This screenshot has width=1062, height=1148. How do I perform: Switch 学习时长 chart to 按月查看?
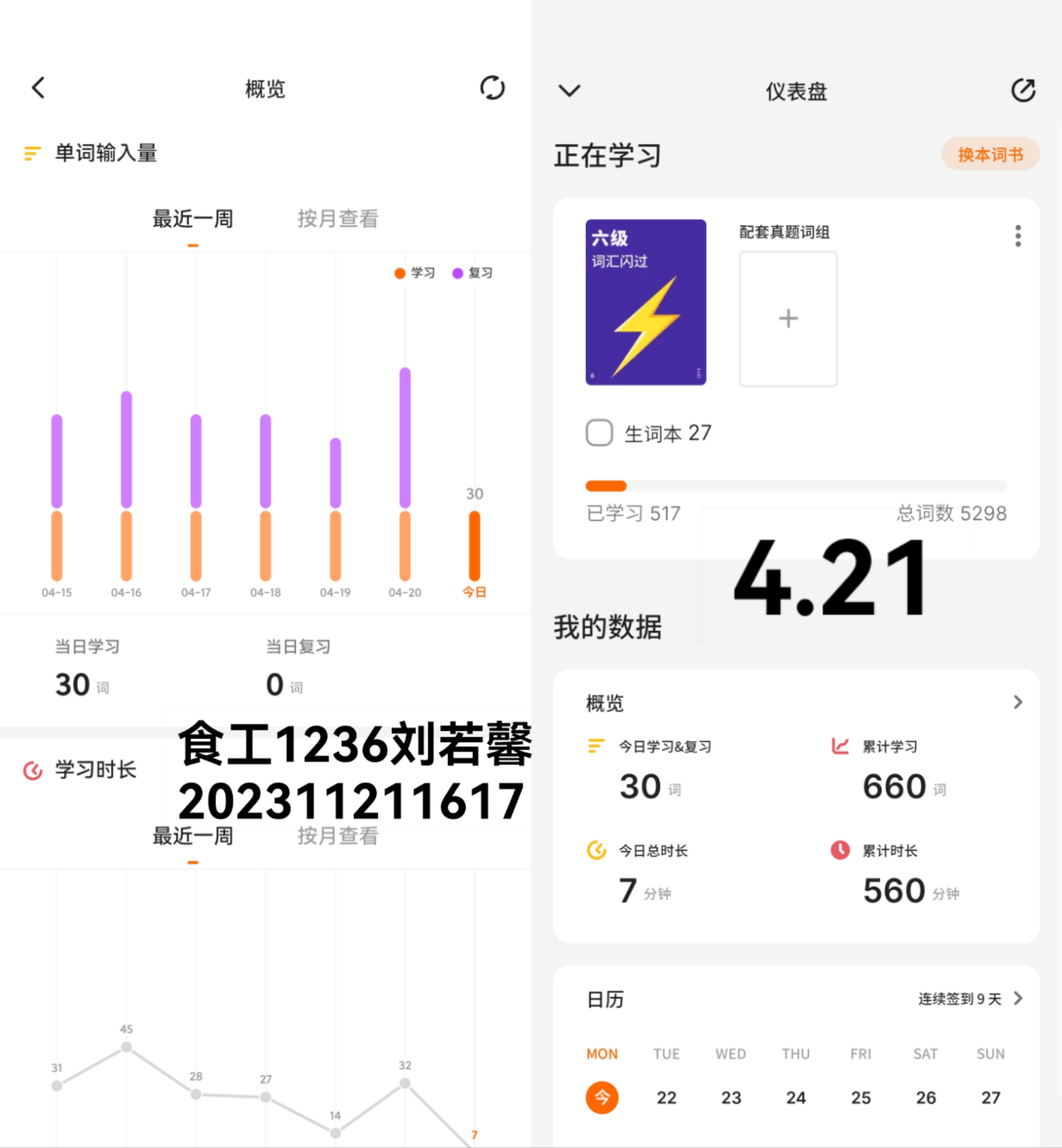click(338, 835)
